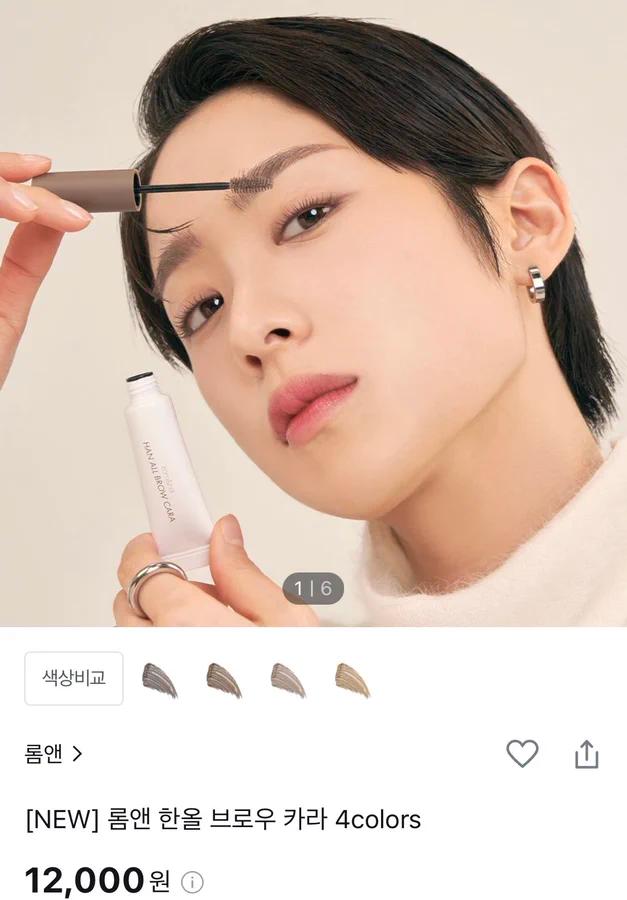Share this product
Viewport: 627px width, 900px height.
pos(586,754)
